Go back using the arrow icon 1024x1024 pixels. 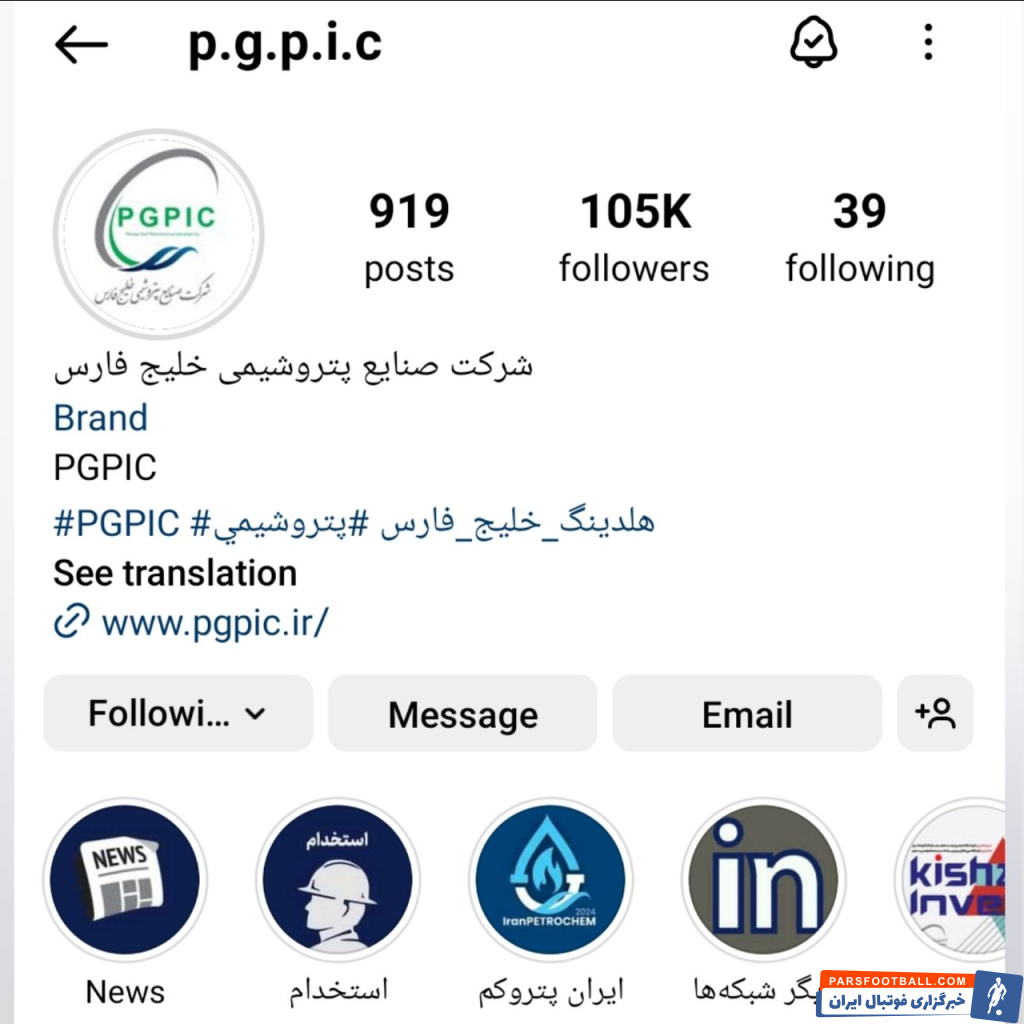[x=81, y=45]
